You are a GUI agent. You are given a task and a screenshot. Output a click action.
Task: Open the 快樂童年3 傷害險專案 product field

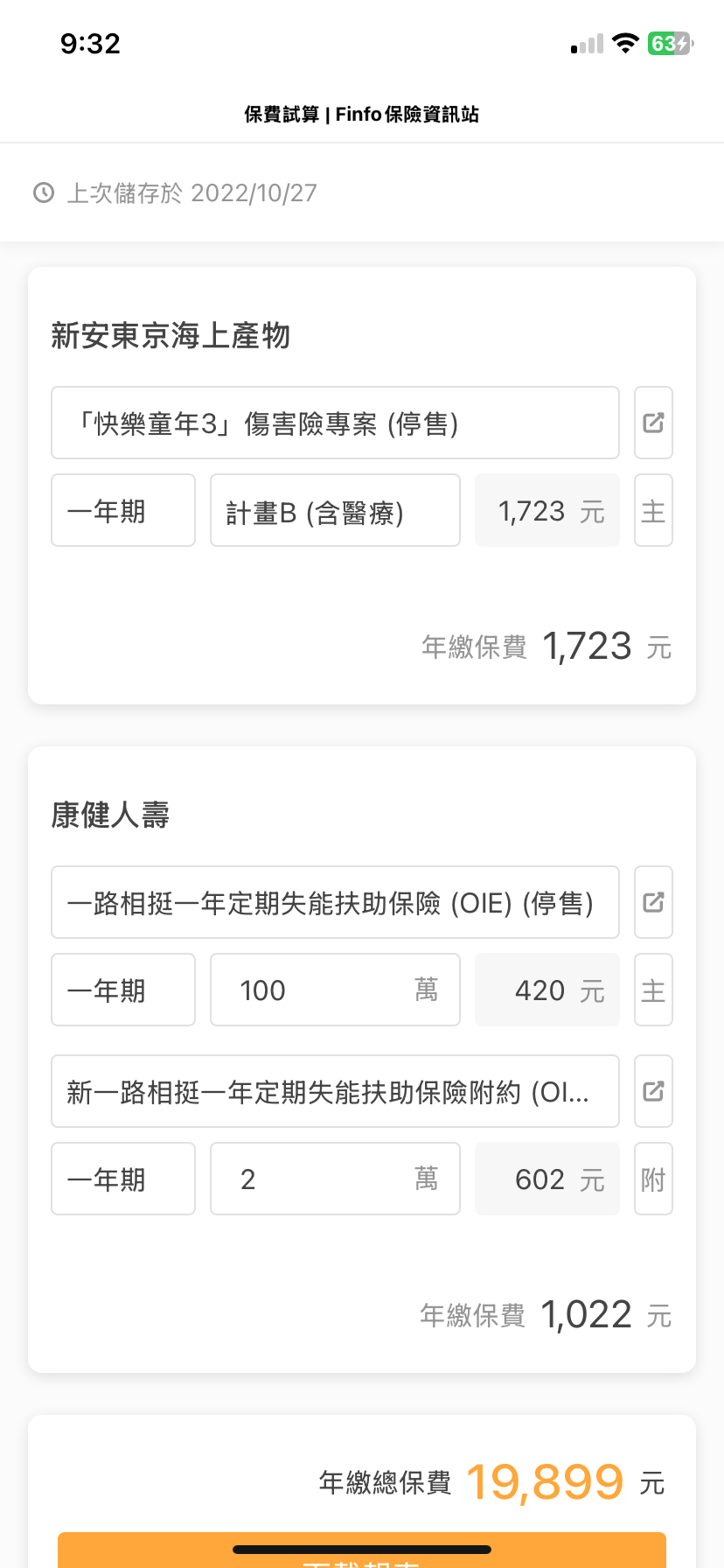[335, 423]
